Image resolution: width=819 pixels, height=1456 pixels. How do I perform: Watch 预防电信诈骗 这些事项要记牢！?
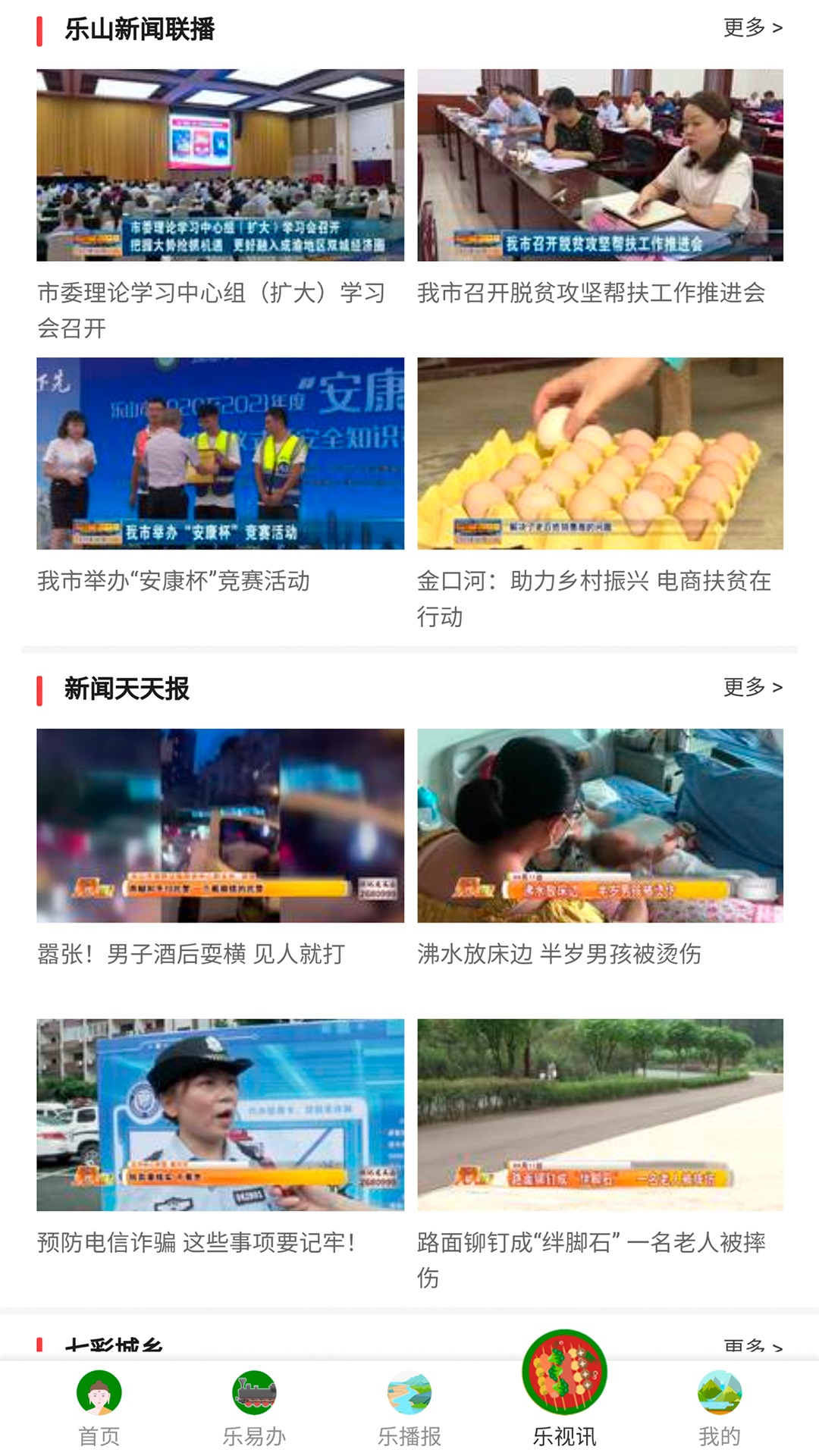[220, 1115]
